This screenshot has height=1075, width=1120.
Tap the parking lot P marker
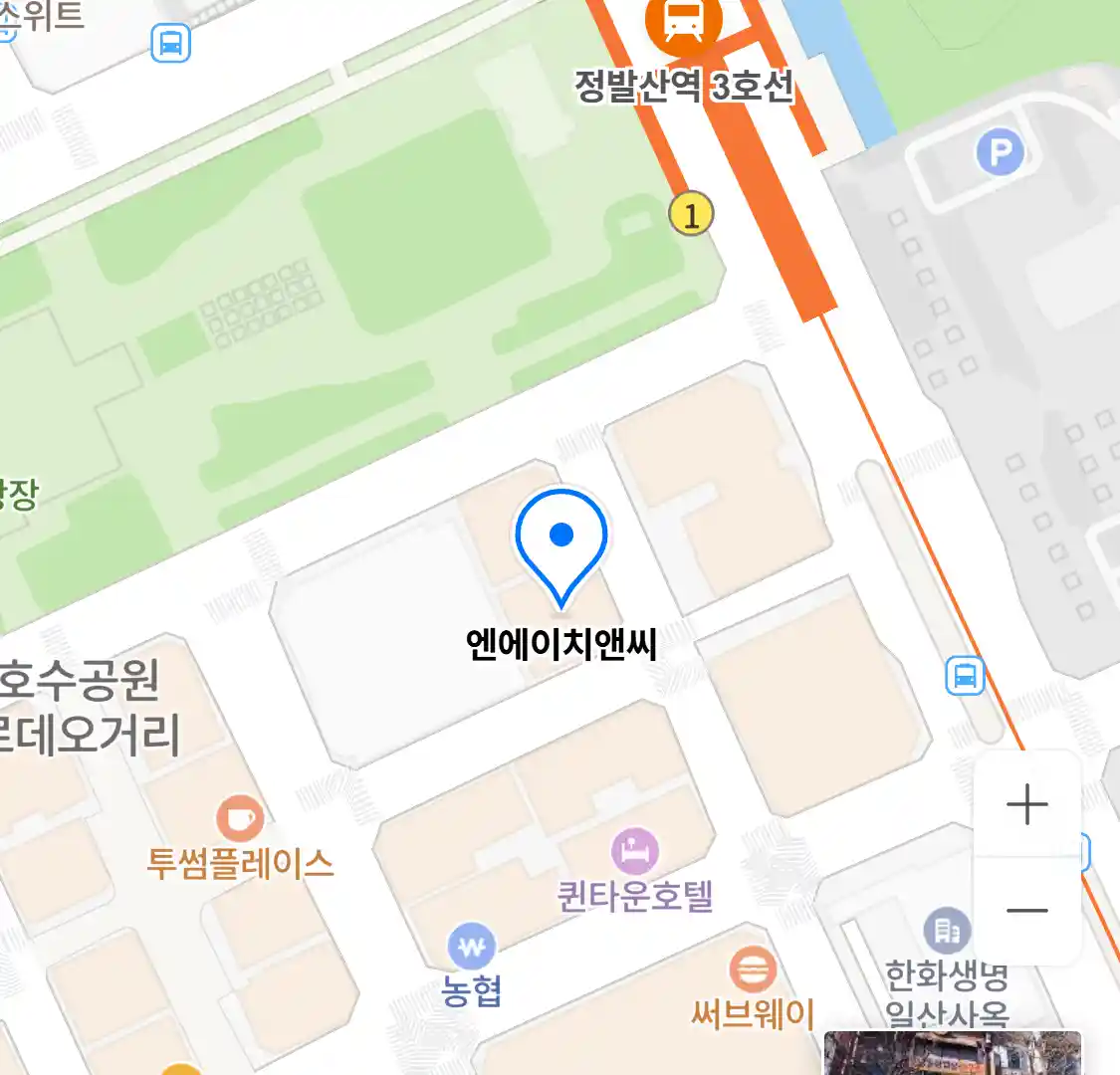[x=1000, y=153]
